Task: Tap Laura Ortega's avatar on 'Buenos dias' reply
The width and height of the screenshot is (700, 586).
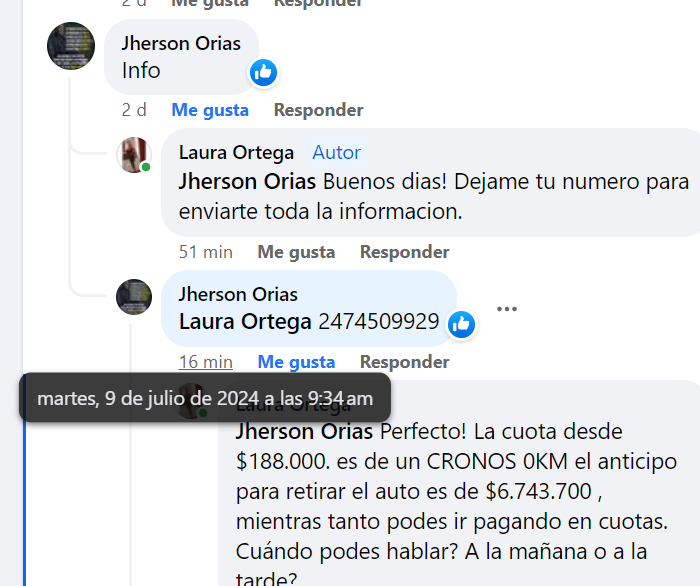Action: click(x=134, y=154)
